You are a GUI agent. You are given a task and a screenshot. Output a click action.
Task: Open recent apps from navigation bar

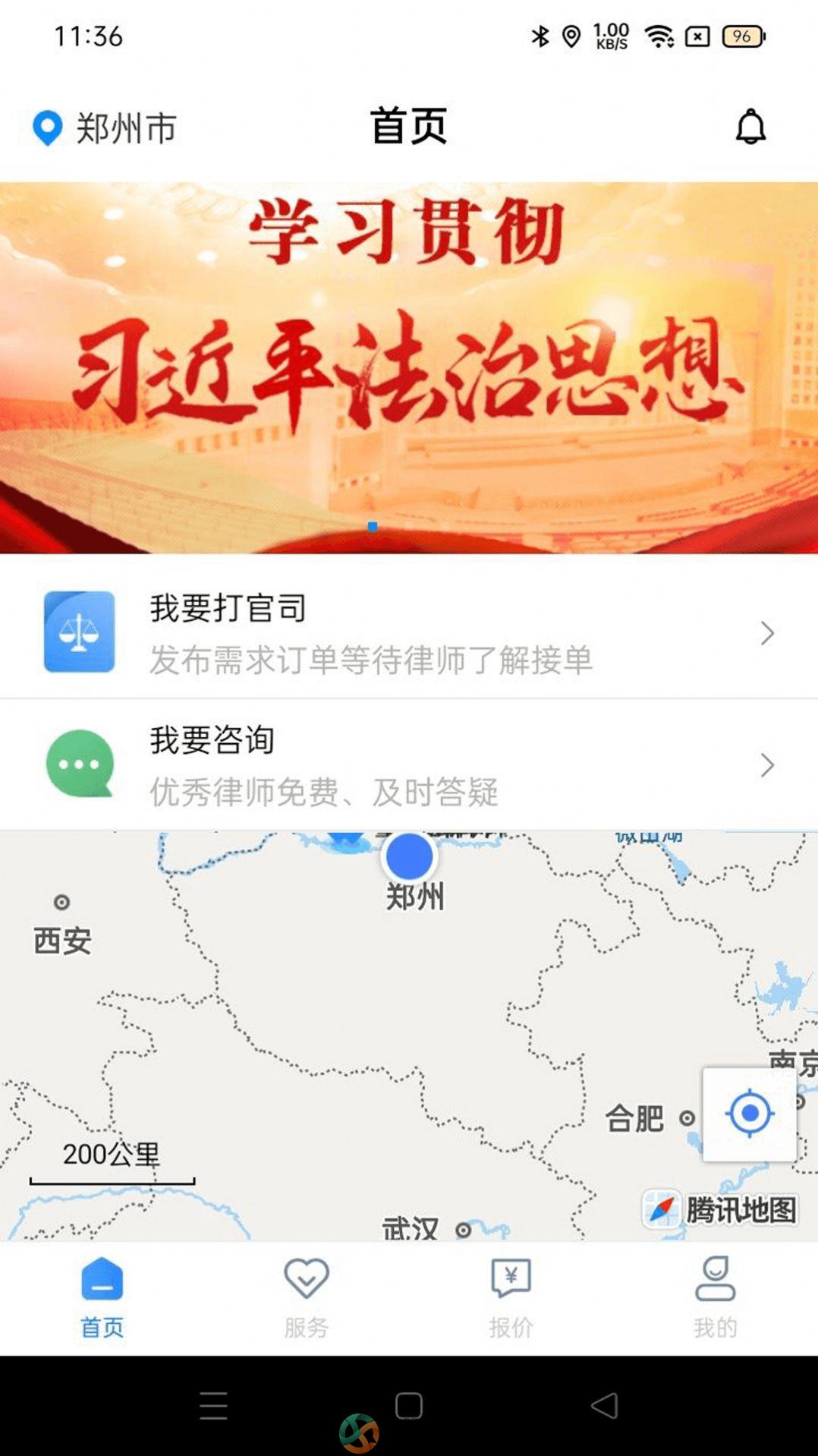pyautogui.click(x=213, y=1406)
